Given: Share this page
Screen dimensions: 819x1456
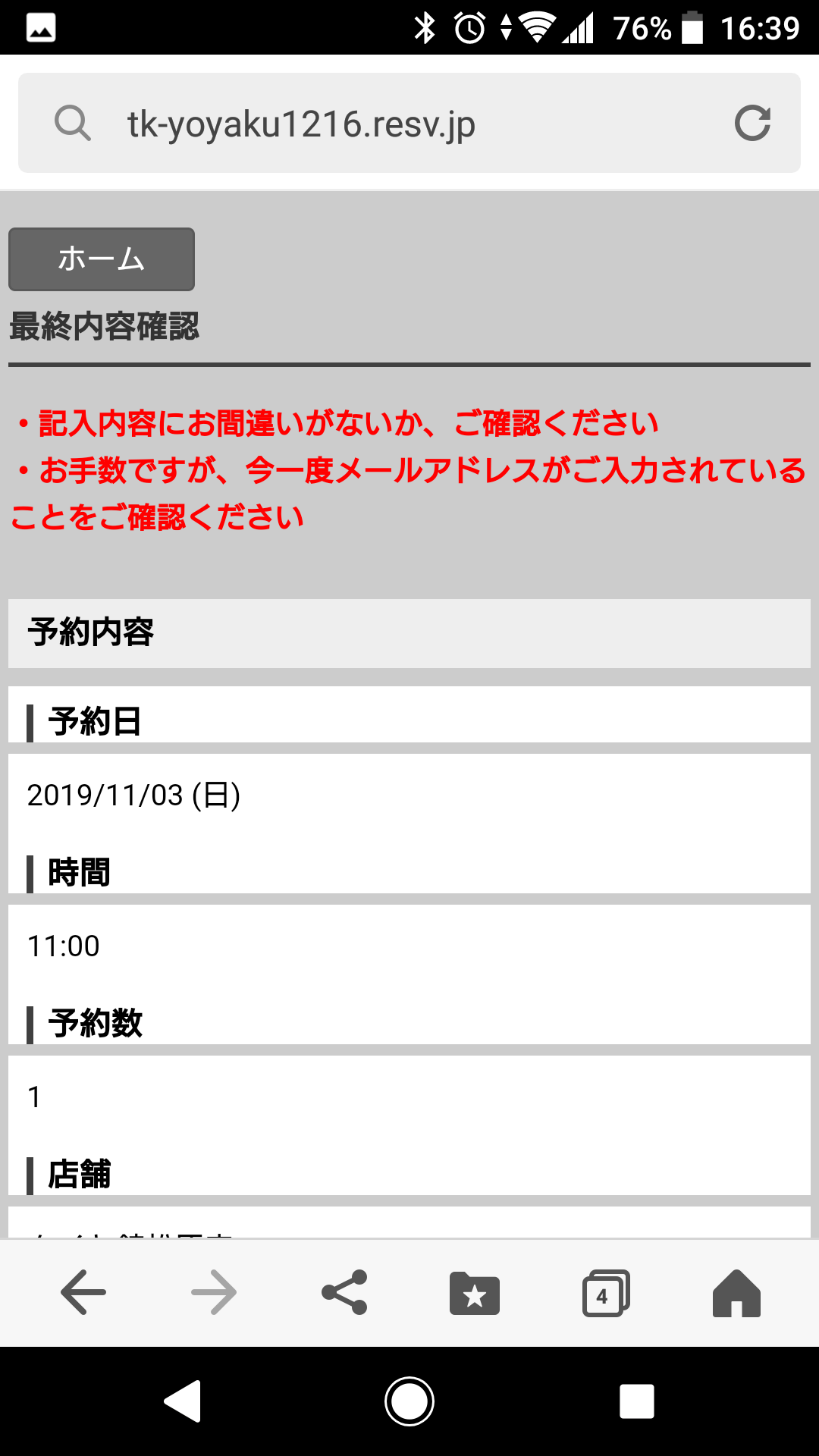Looking at the screenshot, I should click(344, 1292).
